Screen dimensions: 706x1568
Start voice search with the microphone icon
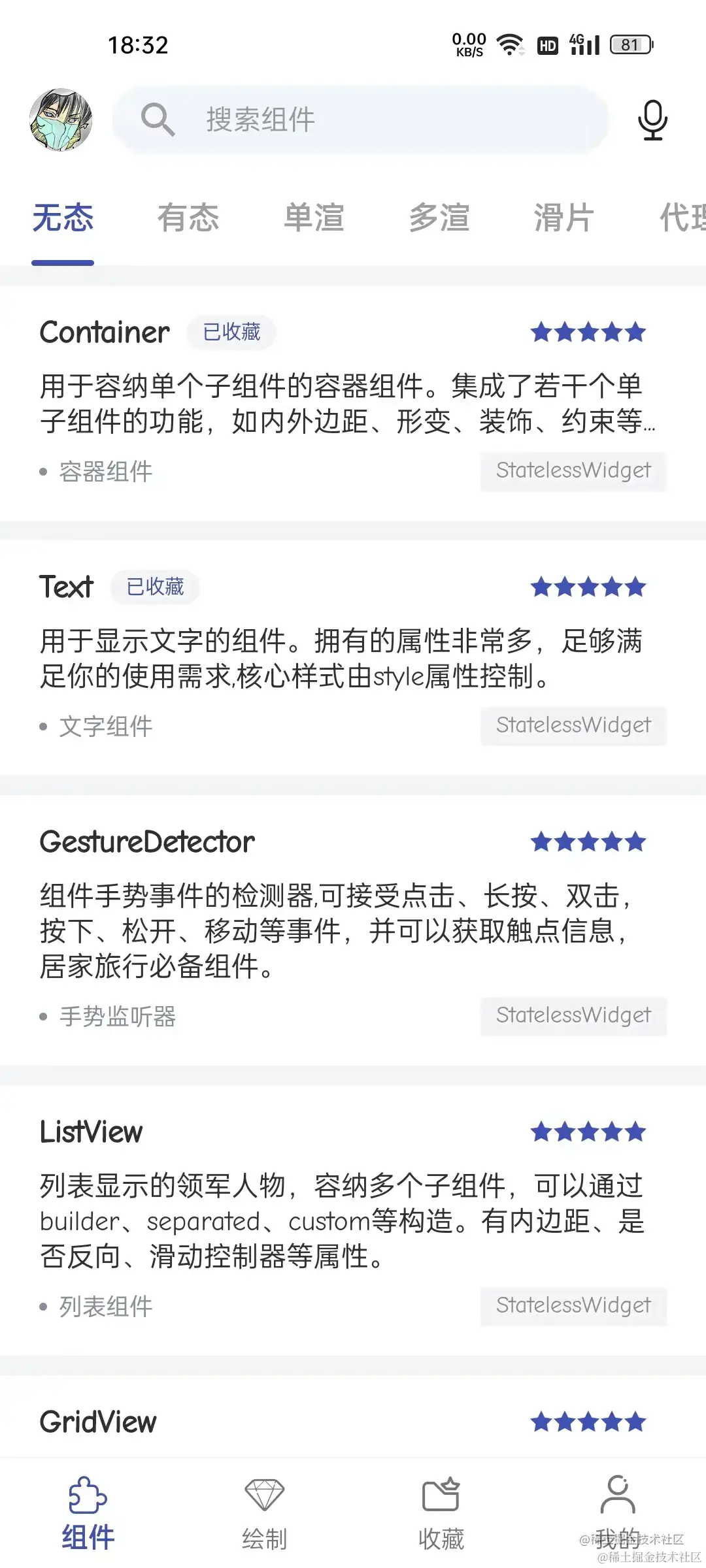point(652,120)
